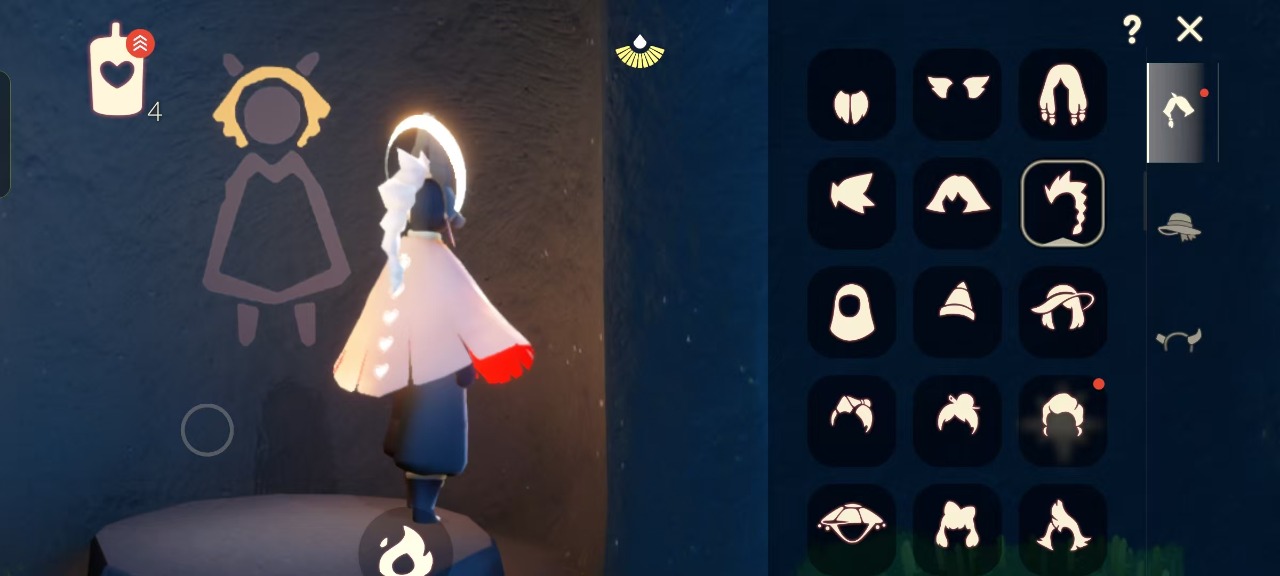Pick the hooded veil hairstyle

[851, 312]
